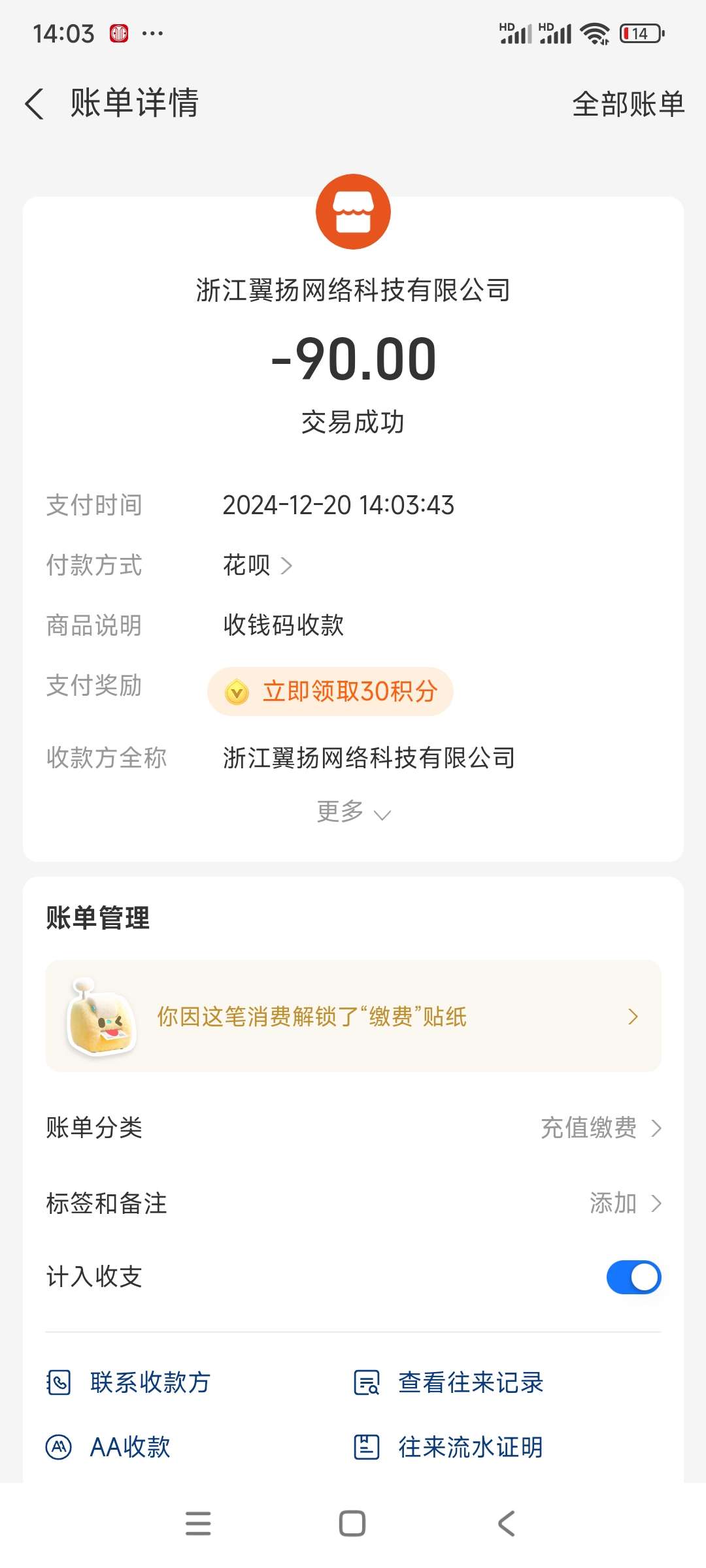Turn off 计入收支 switch
The image size is (706, 1568).
point(633,1277)
